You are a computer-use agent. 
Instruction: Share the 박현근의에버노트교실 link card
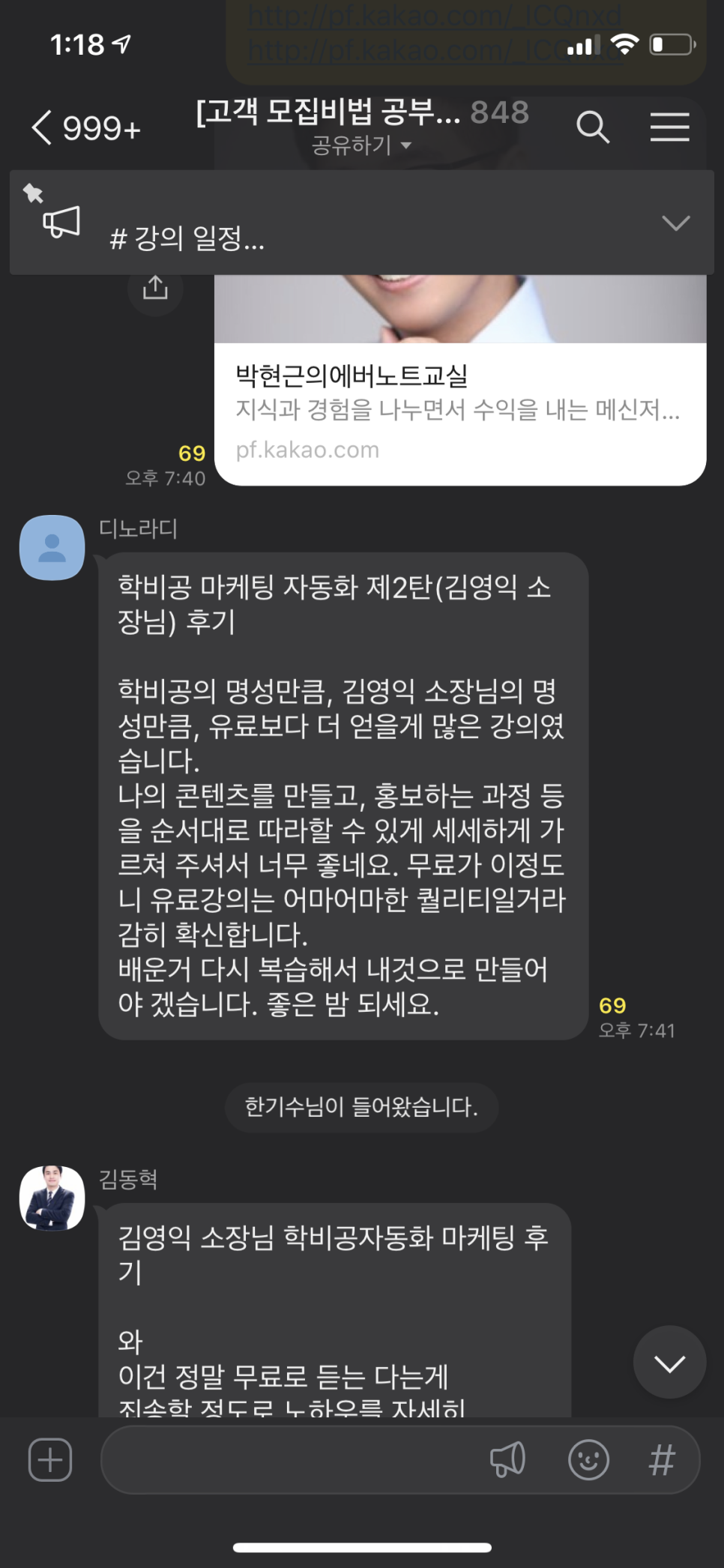pyautogui.click(x=155, y=287)
